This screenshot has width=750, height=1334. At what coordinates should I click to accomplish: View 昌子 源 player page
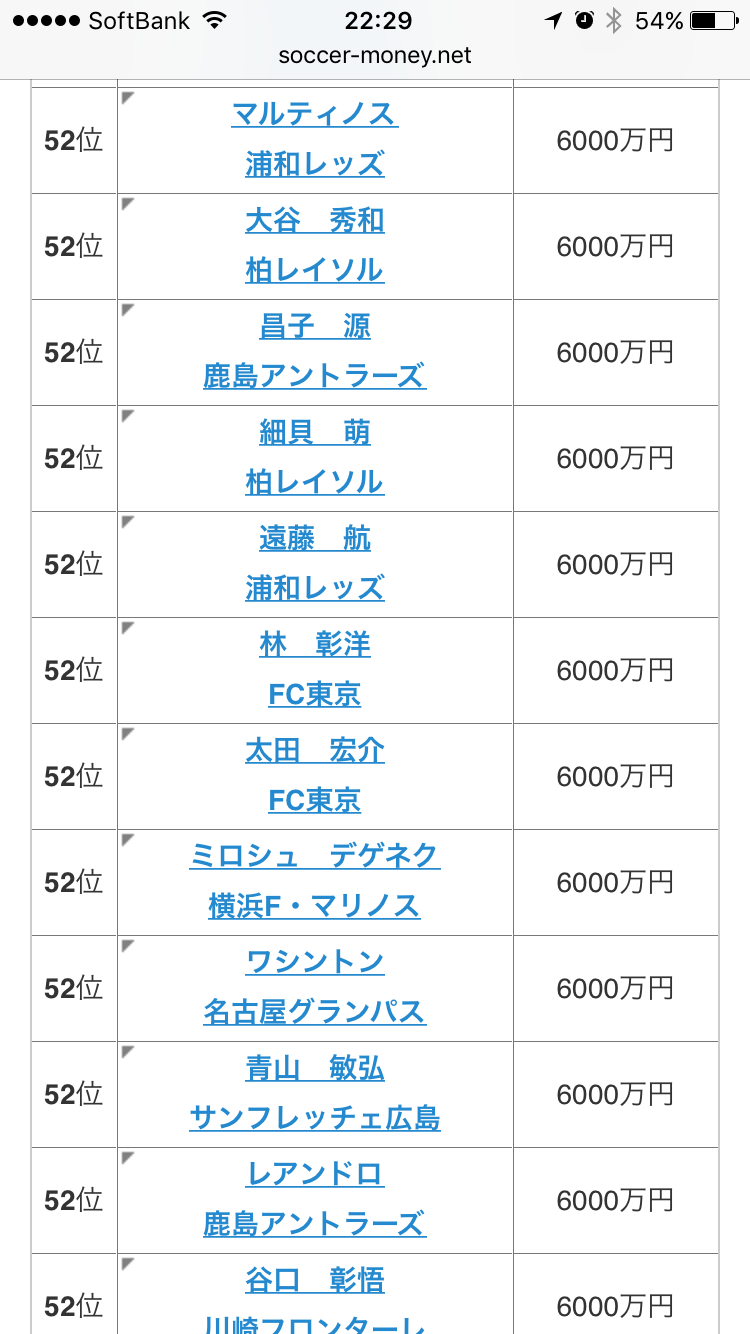click(x=315, y=326)
